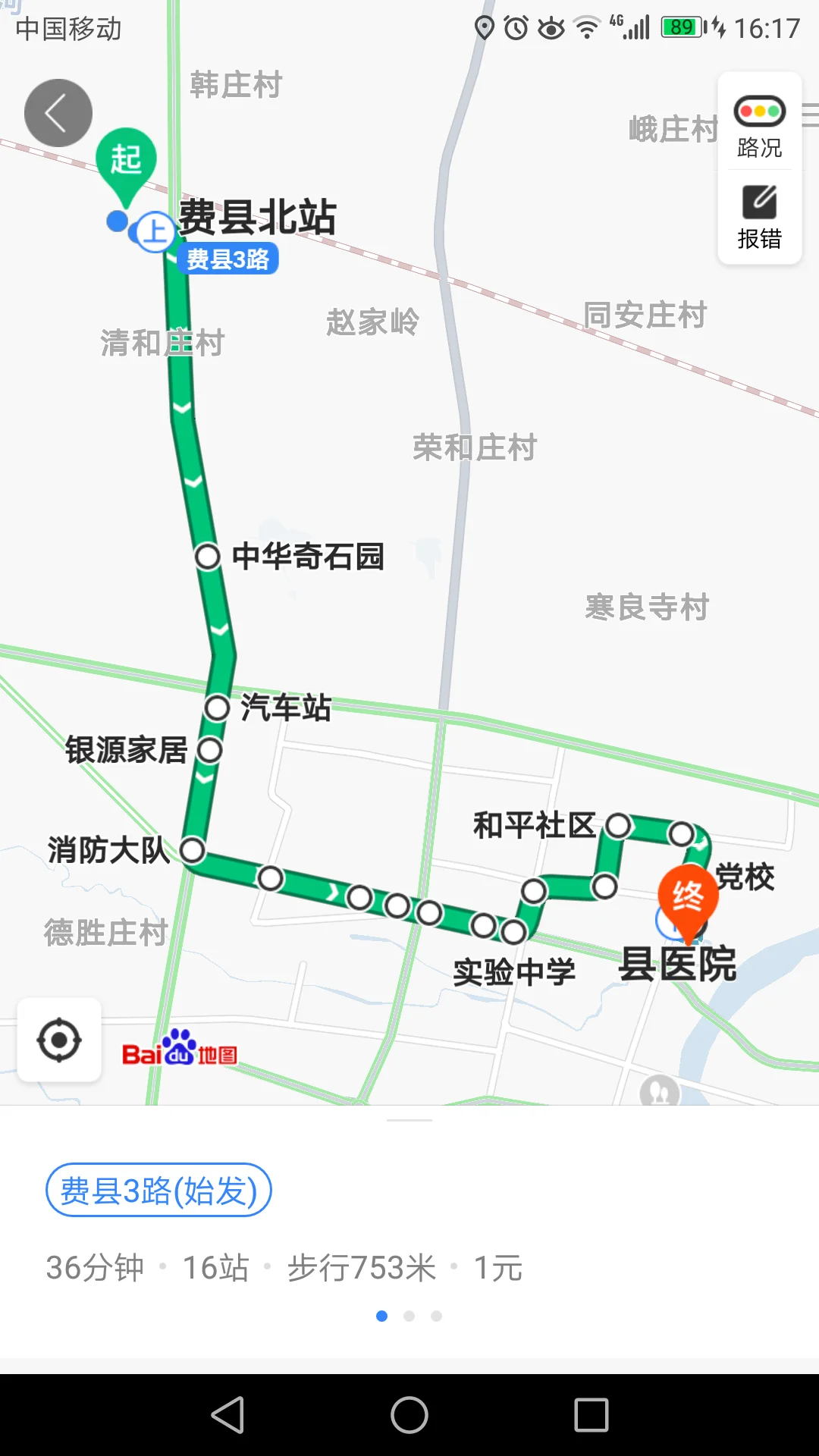
Task: Switch to the 费县3路(始发) route tab
Action: 157,1191
